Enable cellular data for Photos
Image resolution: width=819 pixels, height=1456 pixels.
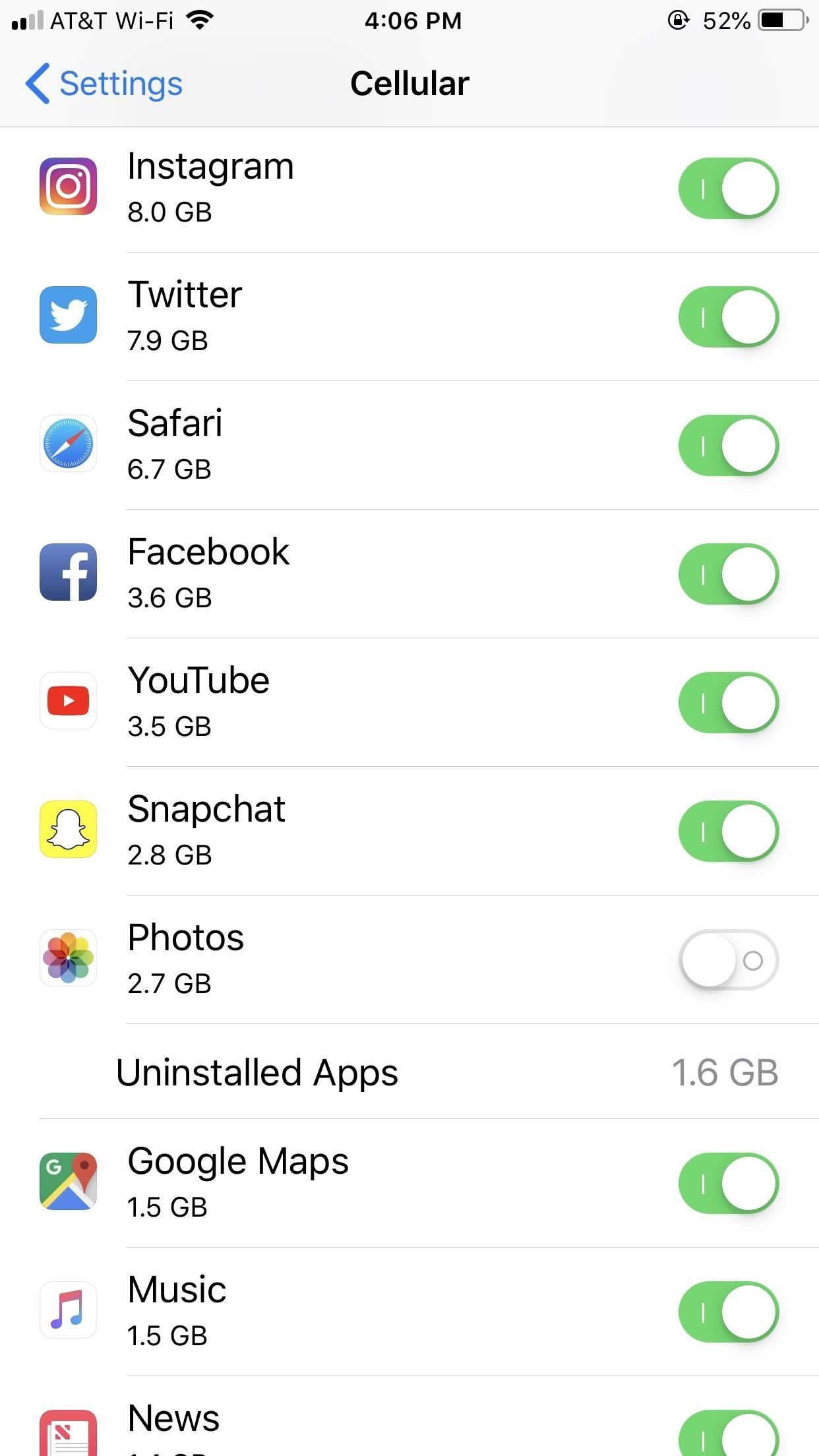point(729,959)
